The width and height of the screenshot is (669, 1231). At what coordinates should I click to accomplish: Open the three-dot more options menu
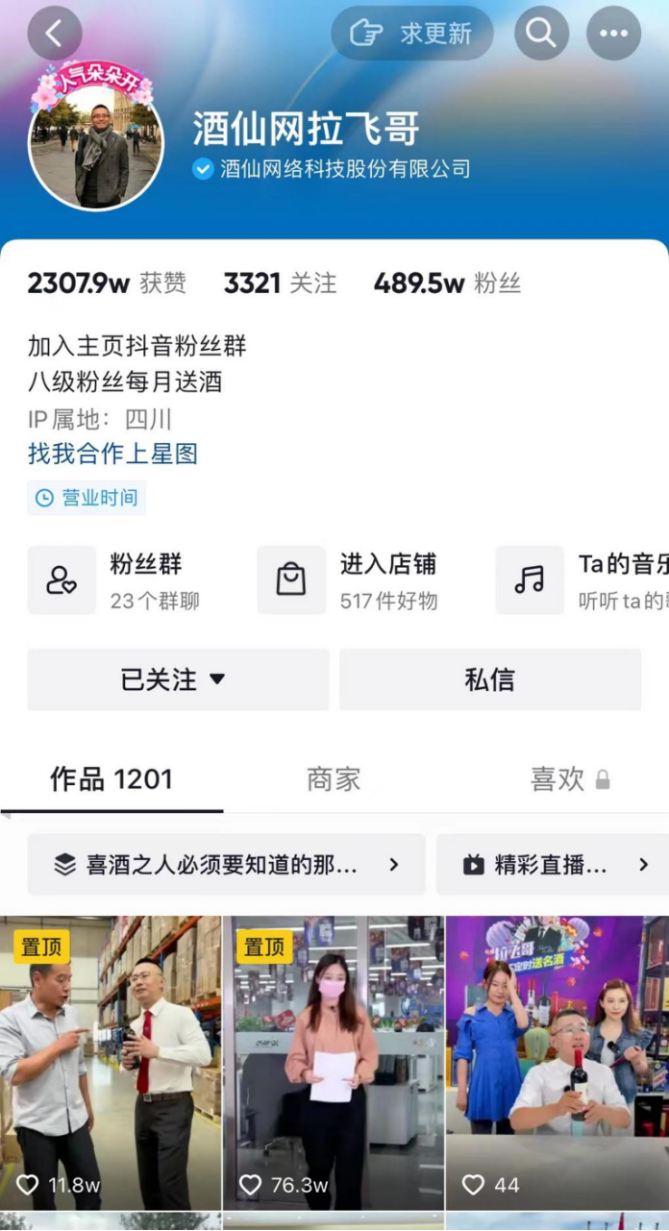click(613, 33)
